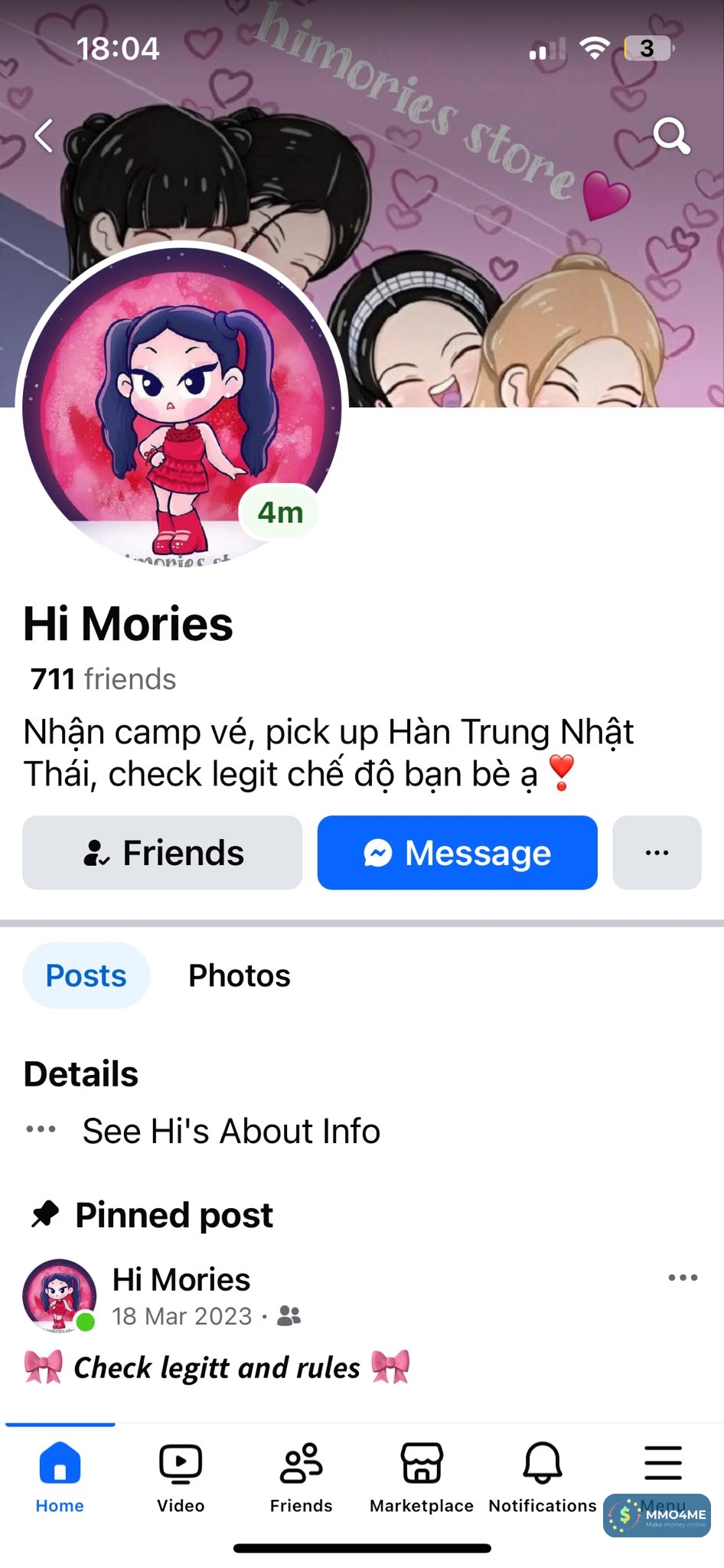
Task: View Hi Mories' profile picture
Action: click(x=181, y=406)
